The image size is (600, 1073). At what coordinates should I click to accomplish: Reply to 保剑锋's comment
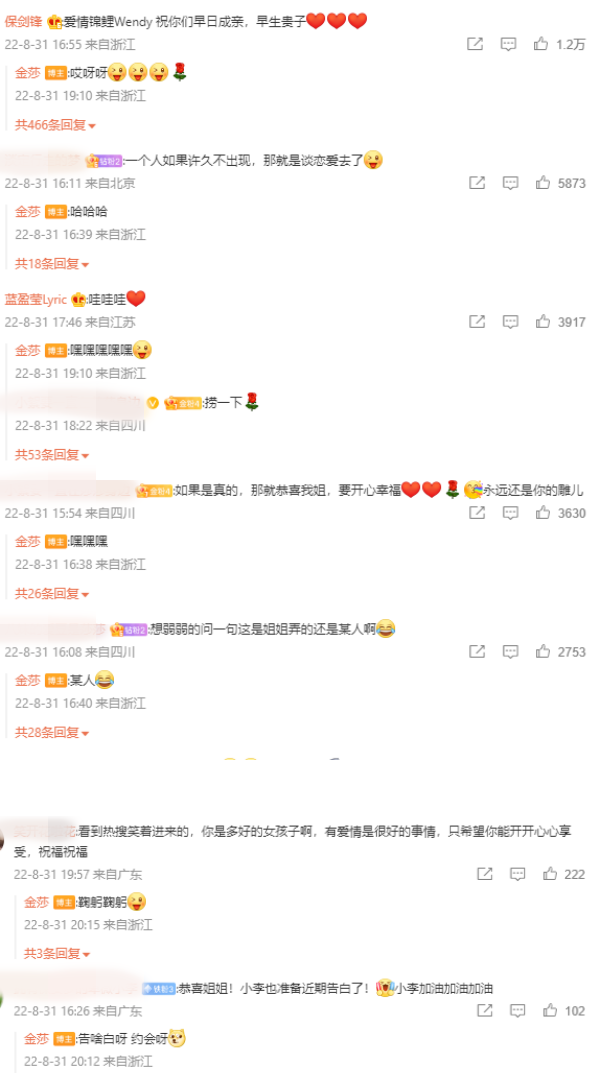(509, 44)
